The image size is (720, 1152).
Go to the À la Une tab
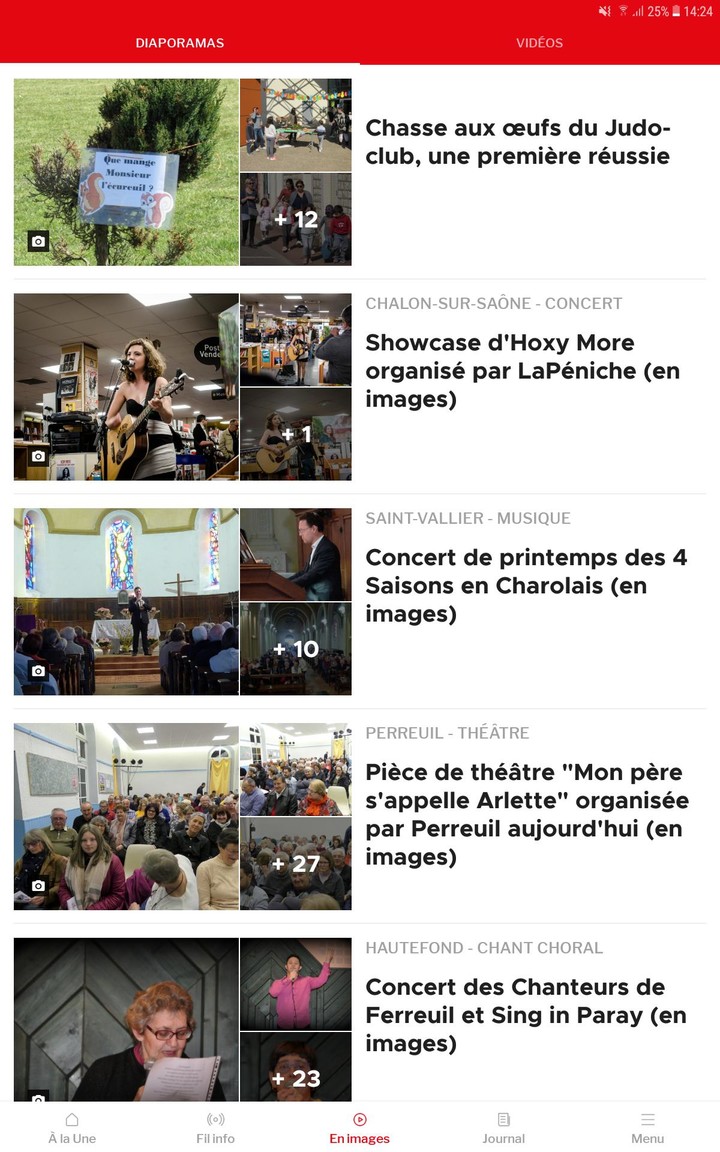(x=72, y=1128)
